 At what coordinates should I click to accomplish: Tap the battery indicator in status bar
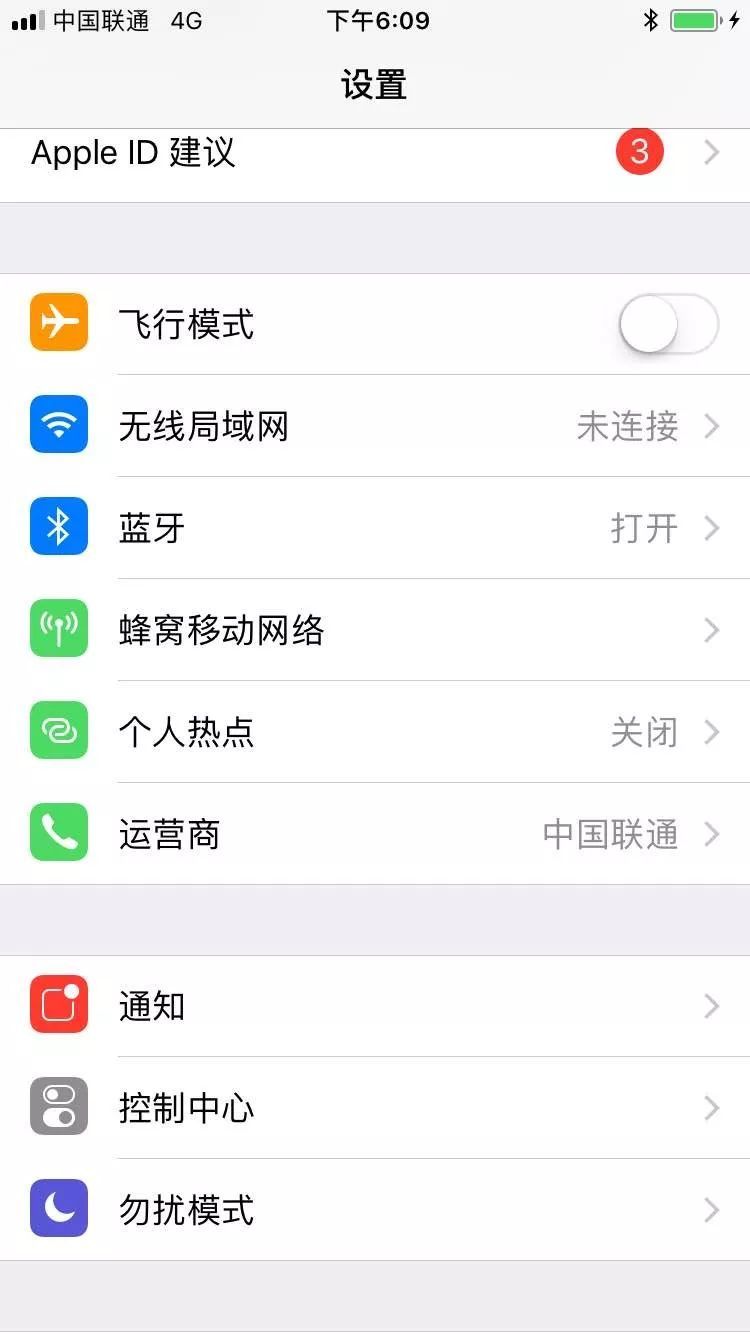click(x=692, y=19)
